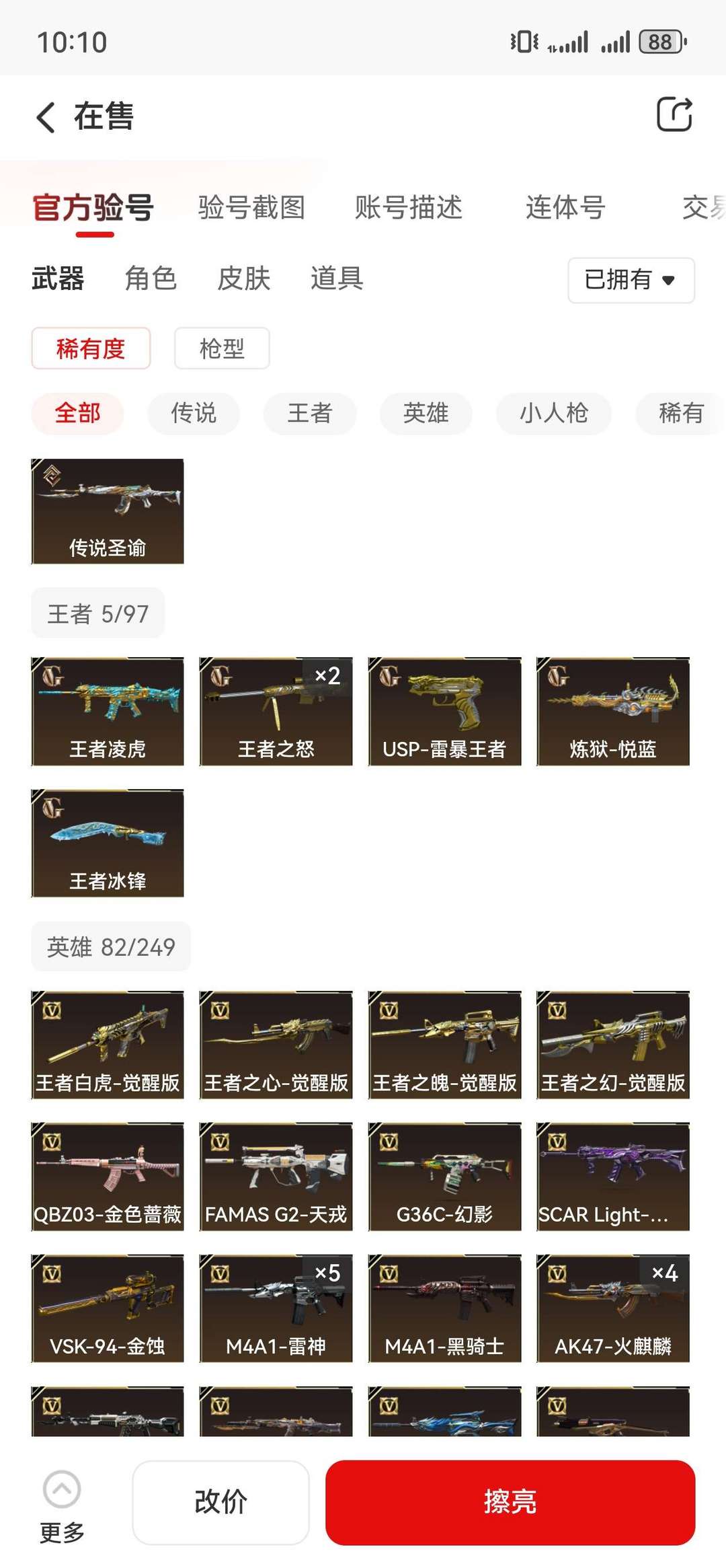This screenshot has width=726, height=1568.
Task: Filter by 王者 rarity chip
Action: click(x=310, y=413)
